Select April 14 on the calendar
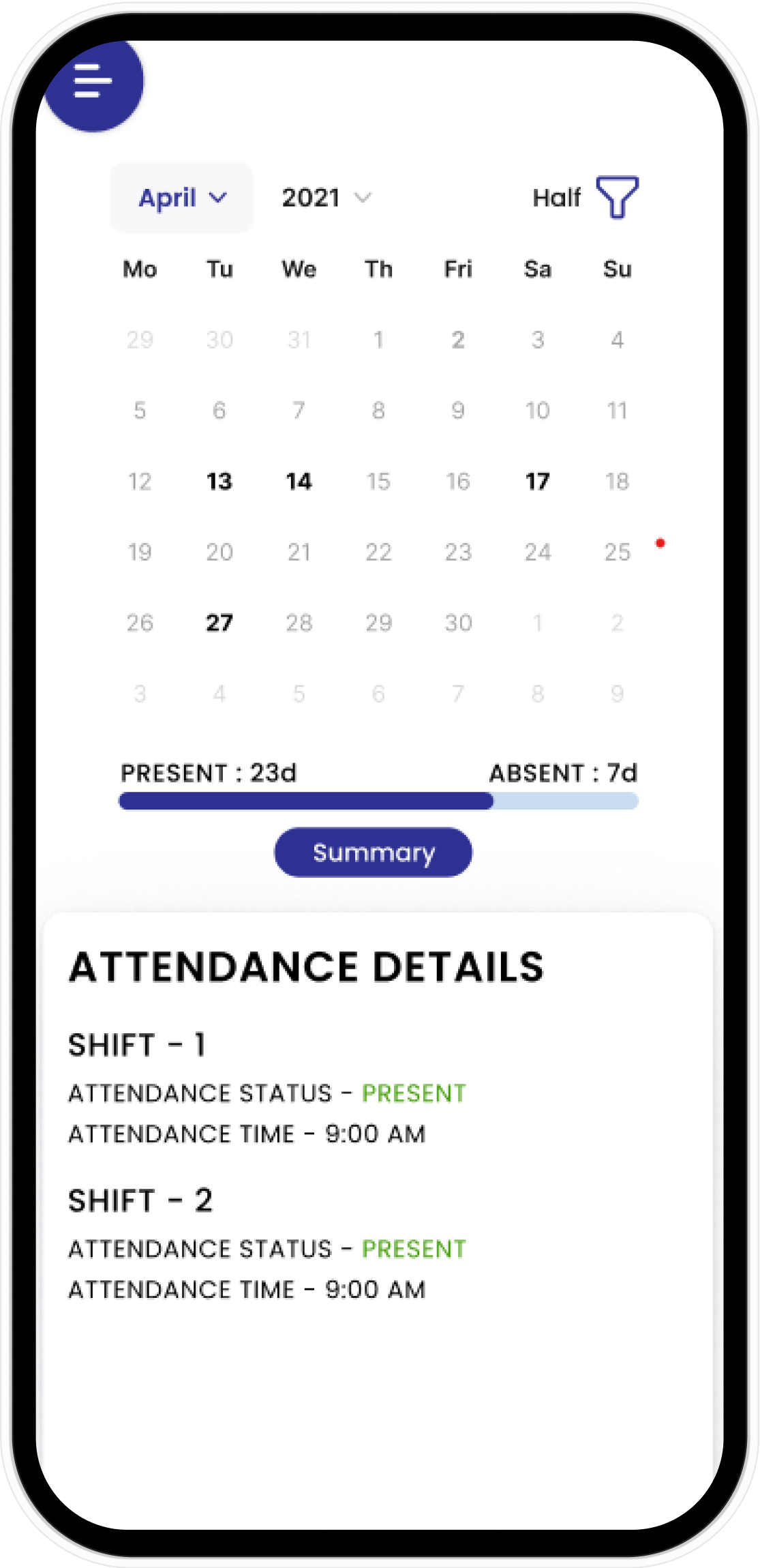The height and width of the screenshot is (1568, 760). click(299, 482)
